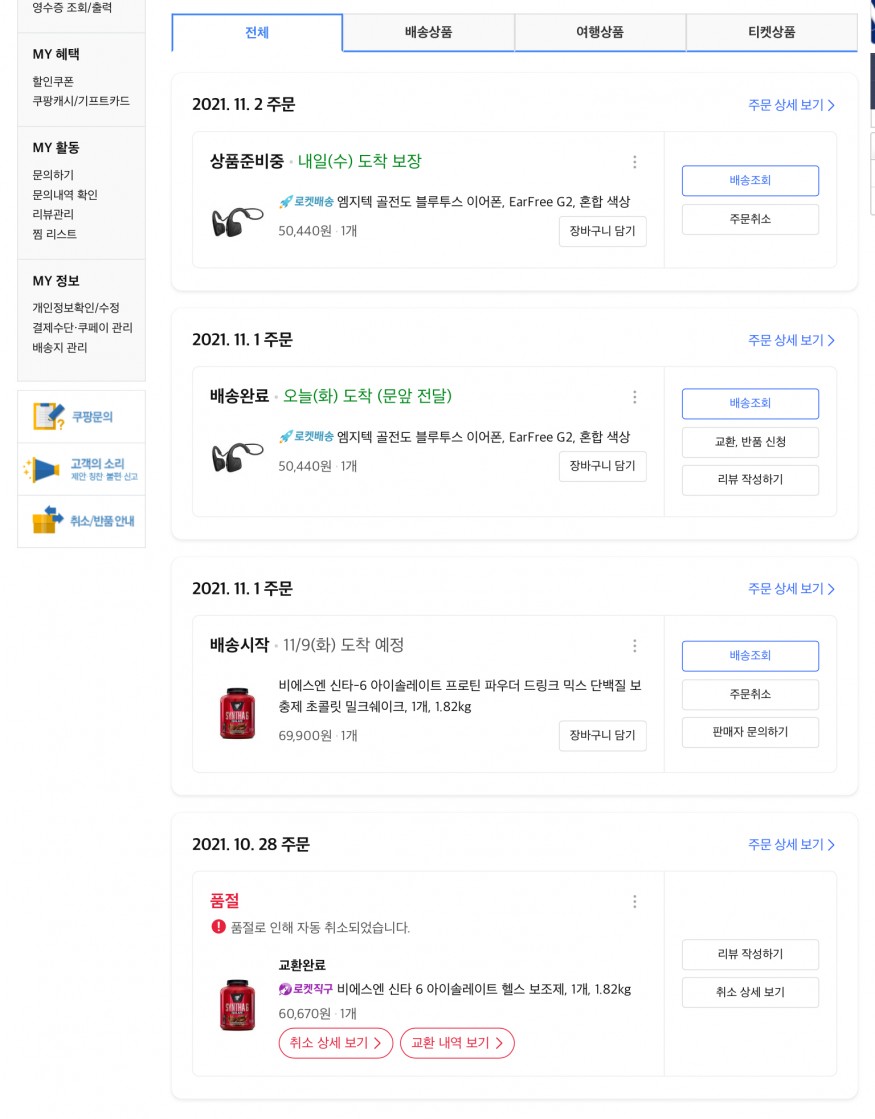Open 찜 리스트 in MY 활동
This screenshot has width=875, height=1119.
(54, 234)
